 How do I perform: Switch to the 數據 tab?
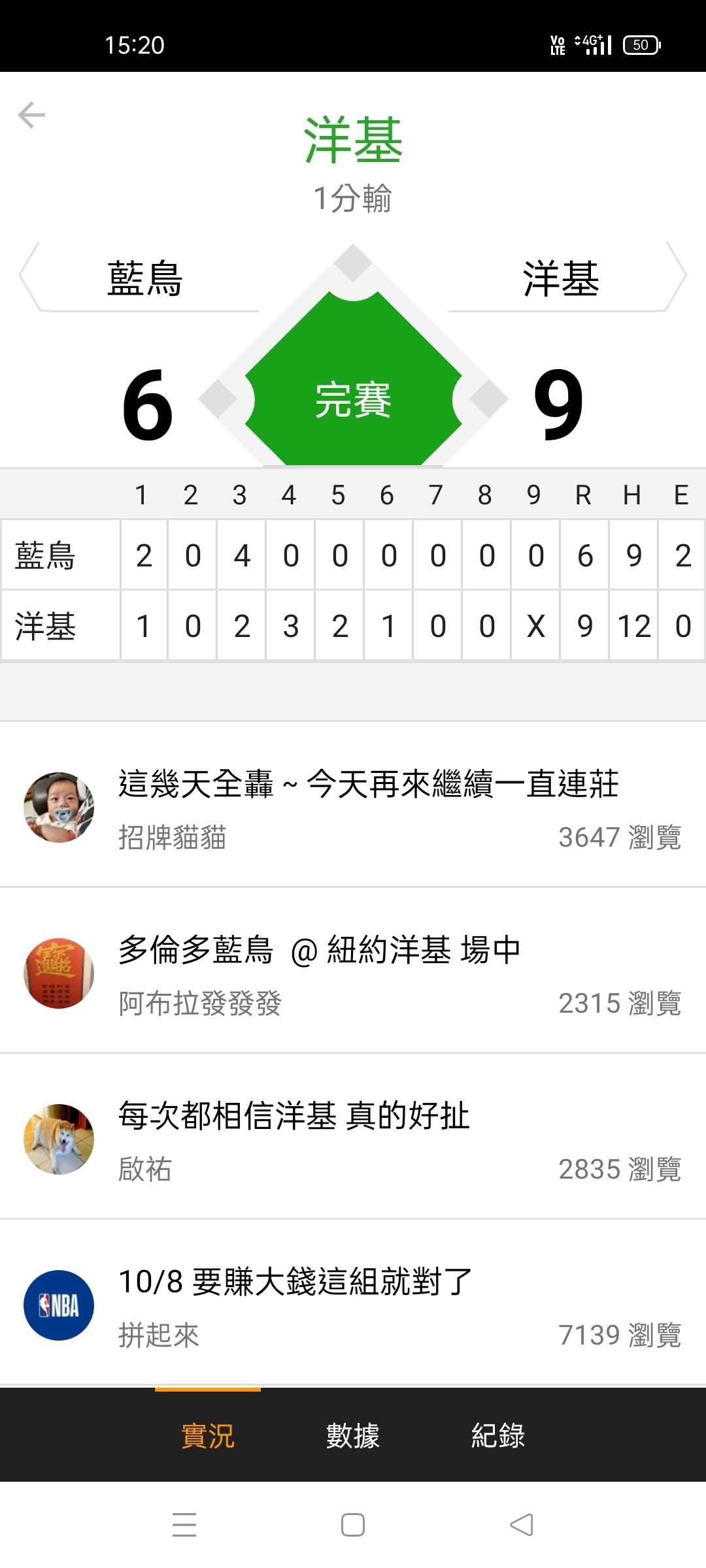point(353,1435)
